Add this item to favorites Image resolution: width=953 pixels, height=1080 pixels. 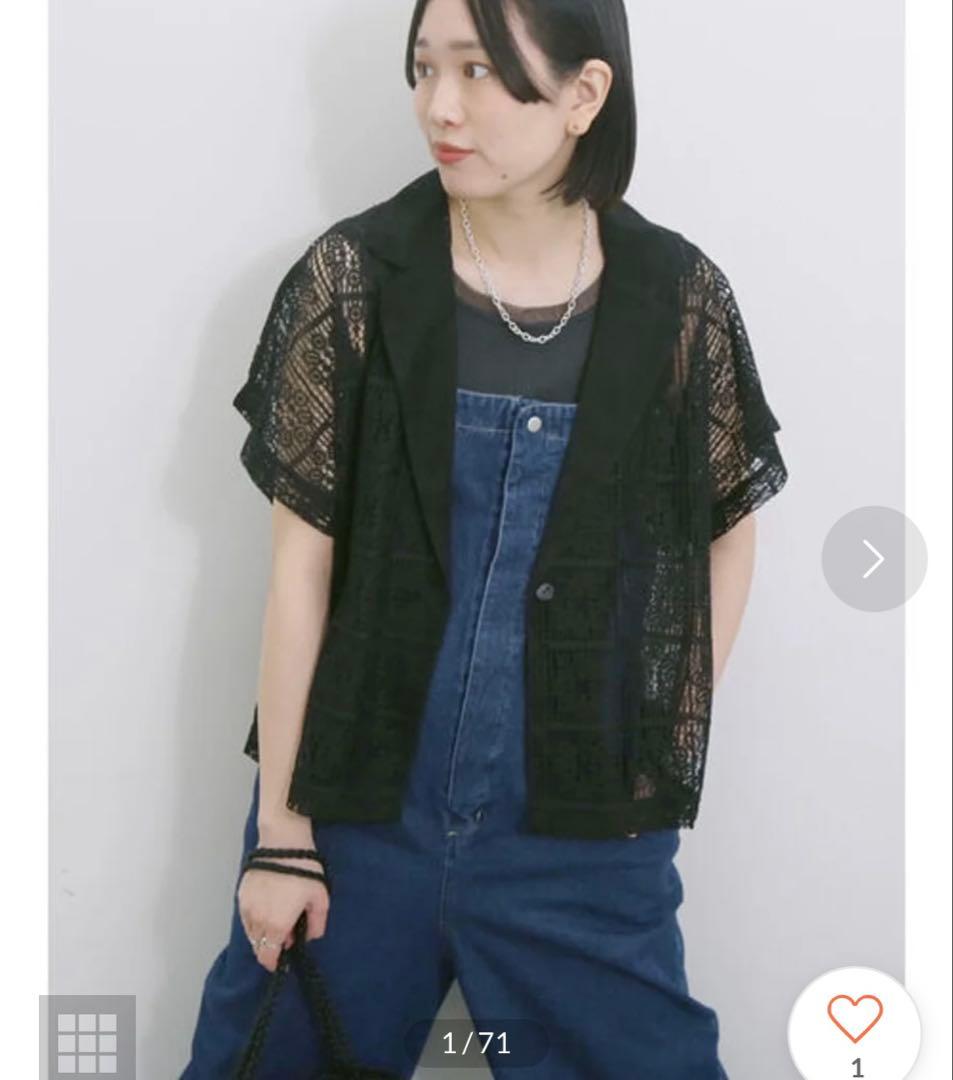coord(855,1026)
